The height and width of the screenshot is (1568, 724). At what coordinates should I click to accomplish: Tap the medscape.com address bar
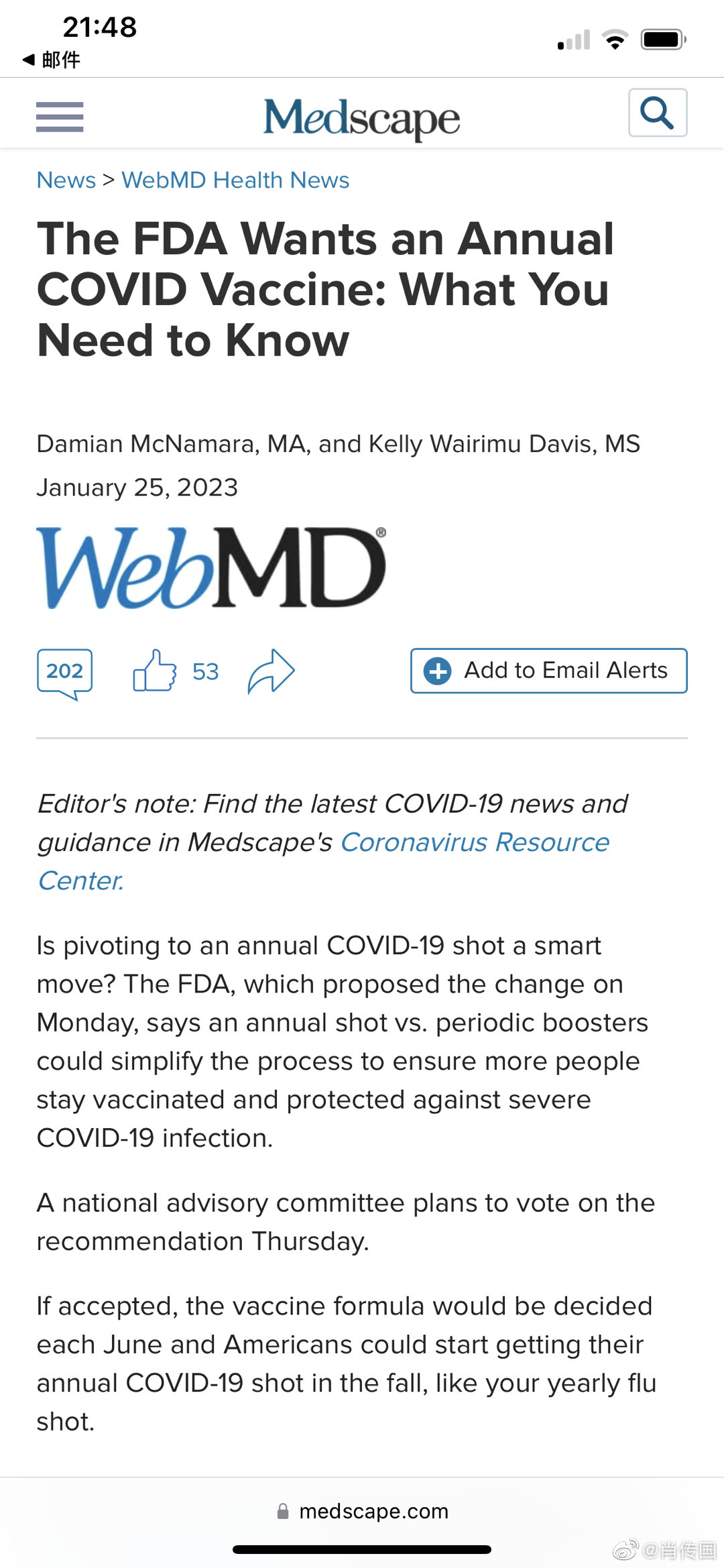pos(363,1511)
